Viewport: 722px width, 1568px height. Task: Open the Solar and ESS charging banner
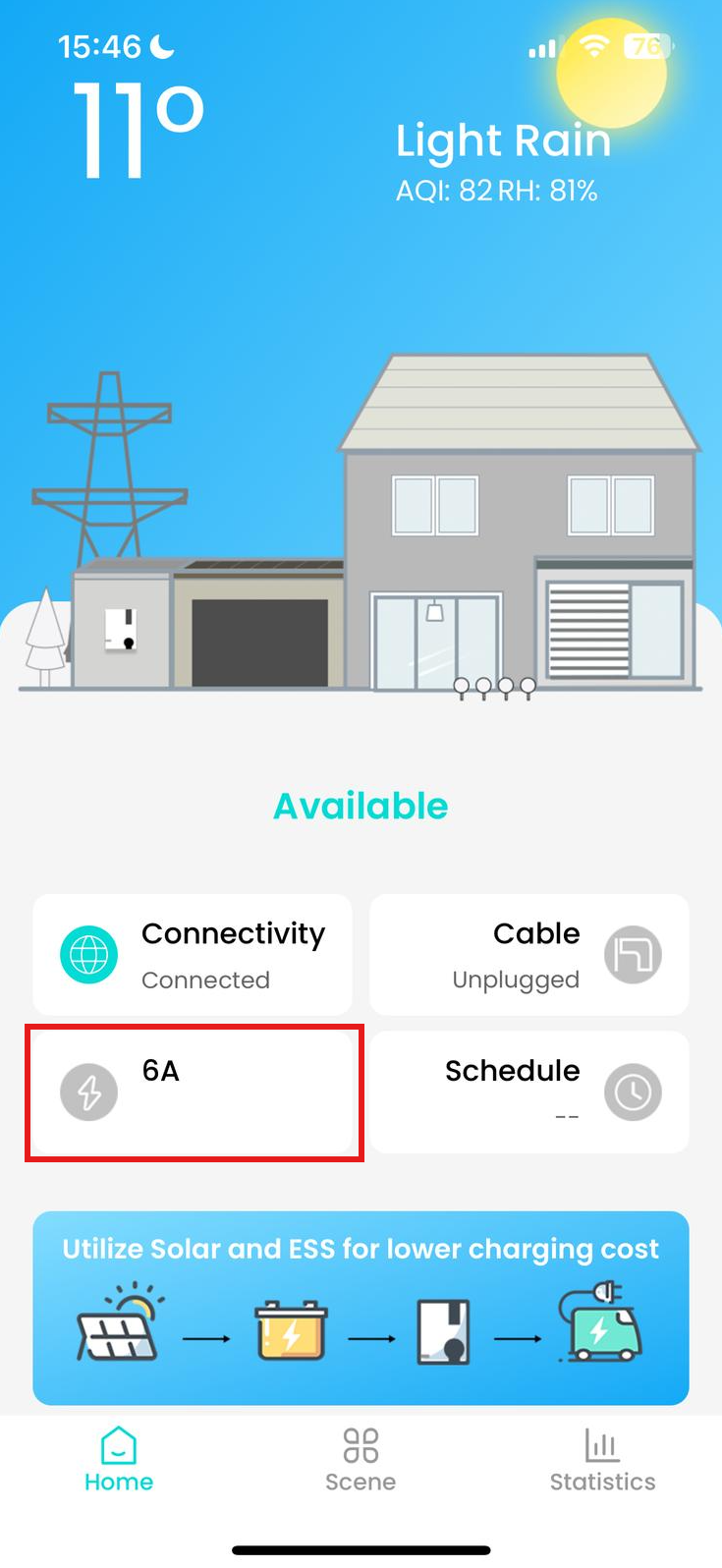pos(361,1307)
